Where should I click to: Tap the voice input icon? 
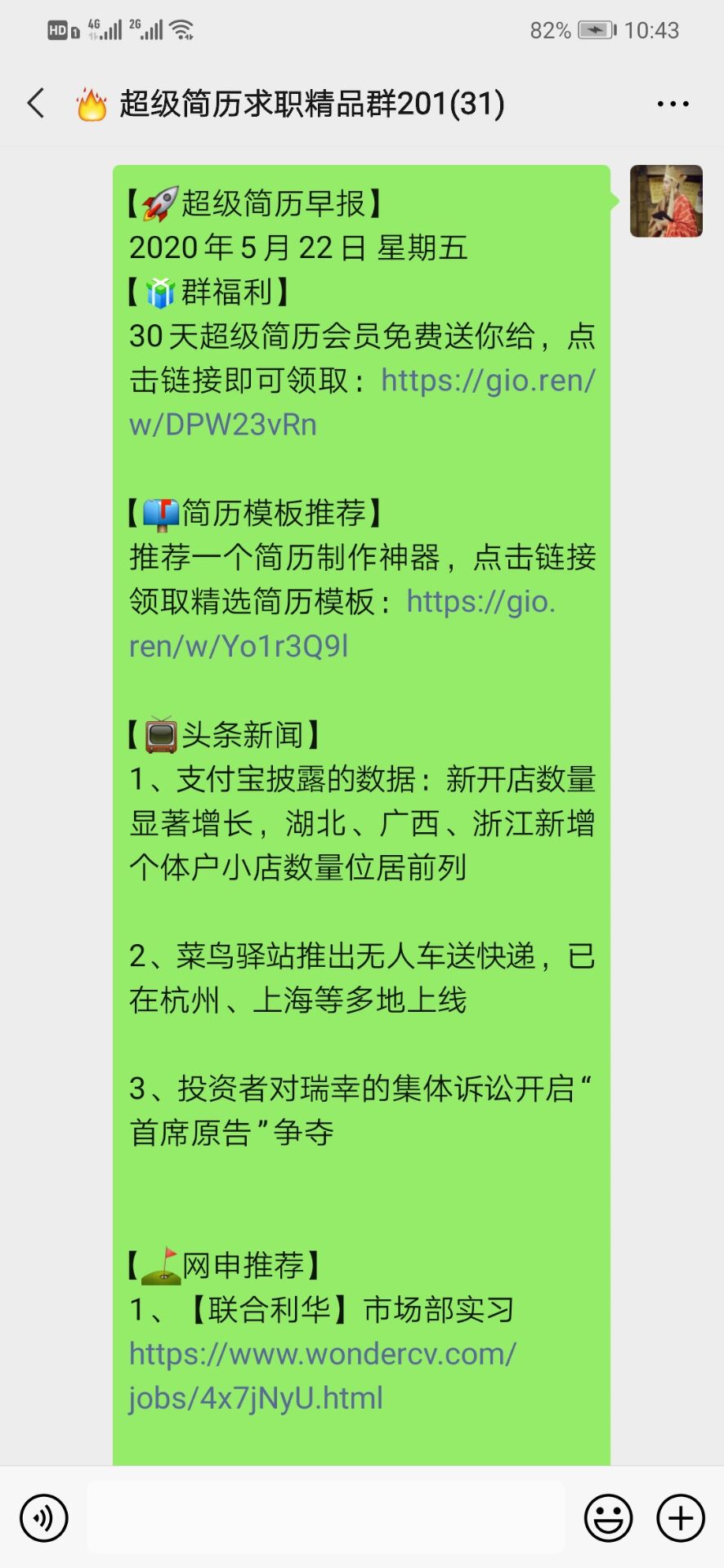43,1517
